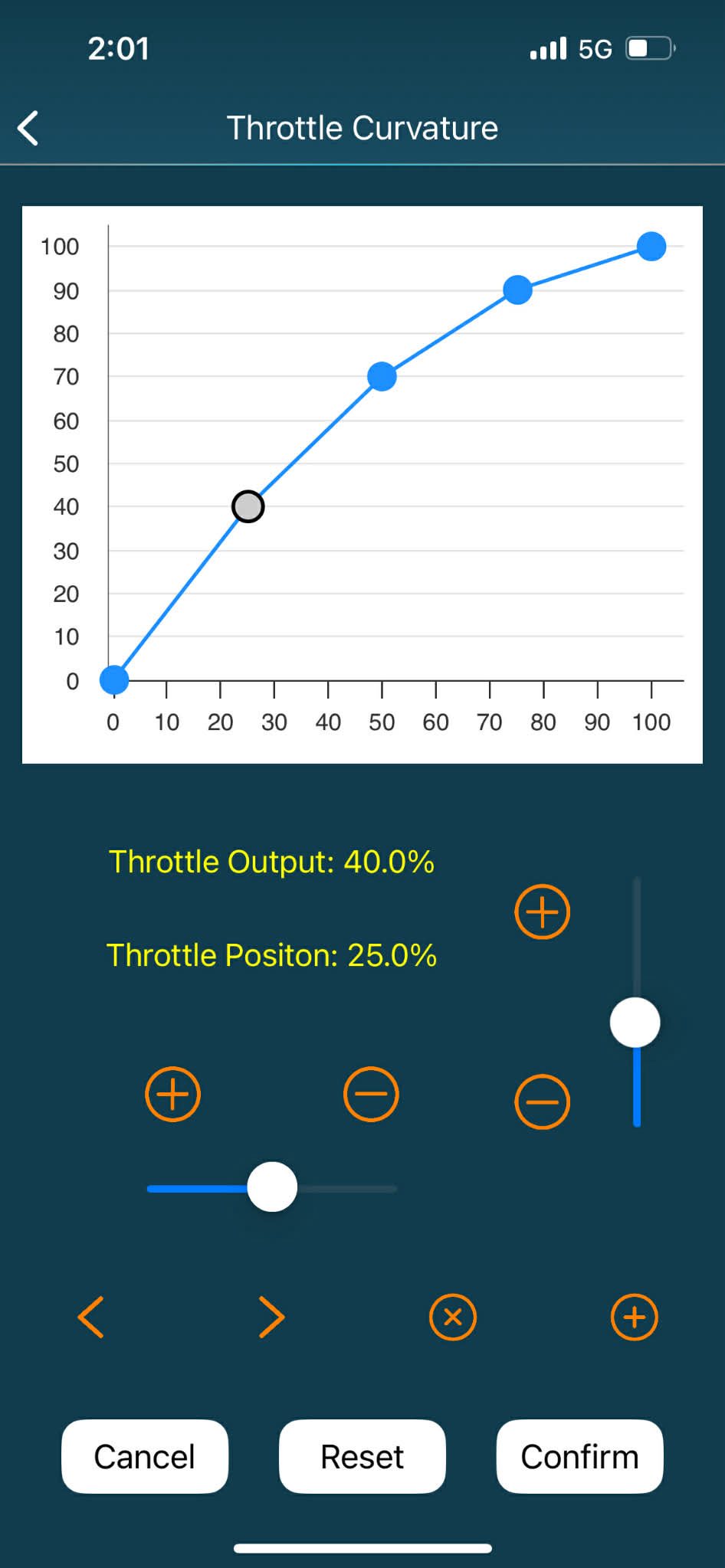
Task: Delete the selected curve point
Action: coord(453,1318)
